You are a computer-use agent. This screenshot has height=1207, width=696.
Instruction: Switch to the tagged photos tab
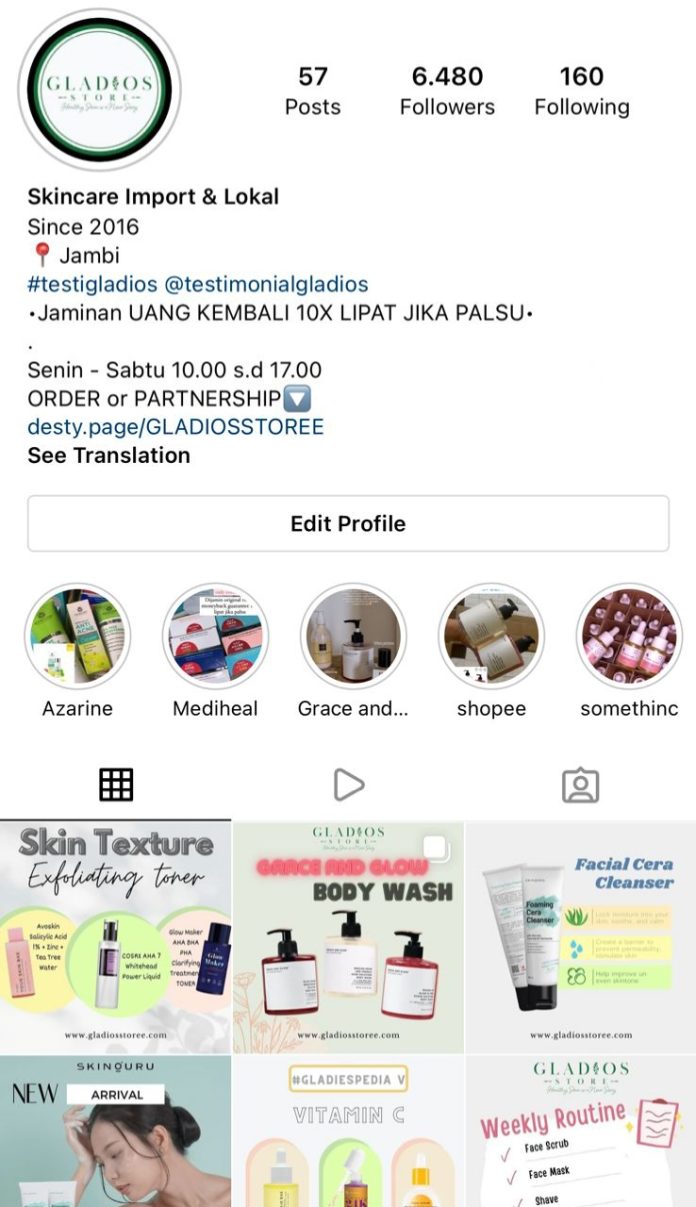pos(580,785)
